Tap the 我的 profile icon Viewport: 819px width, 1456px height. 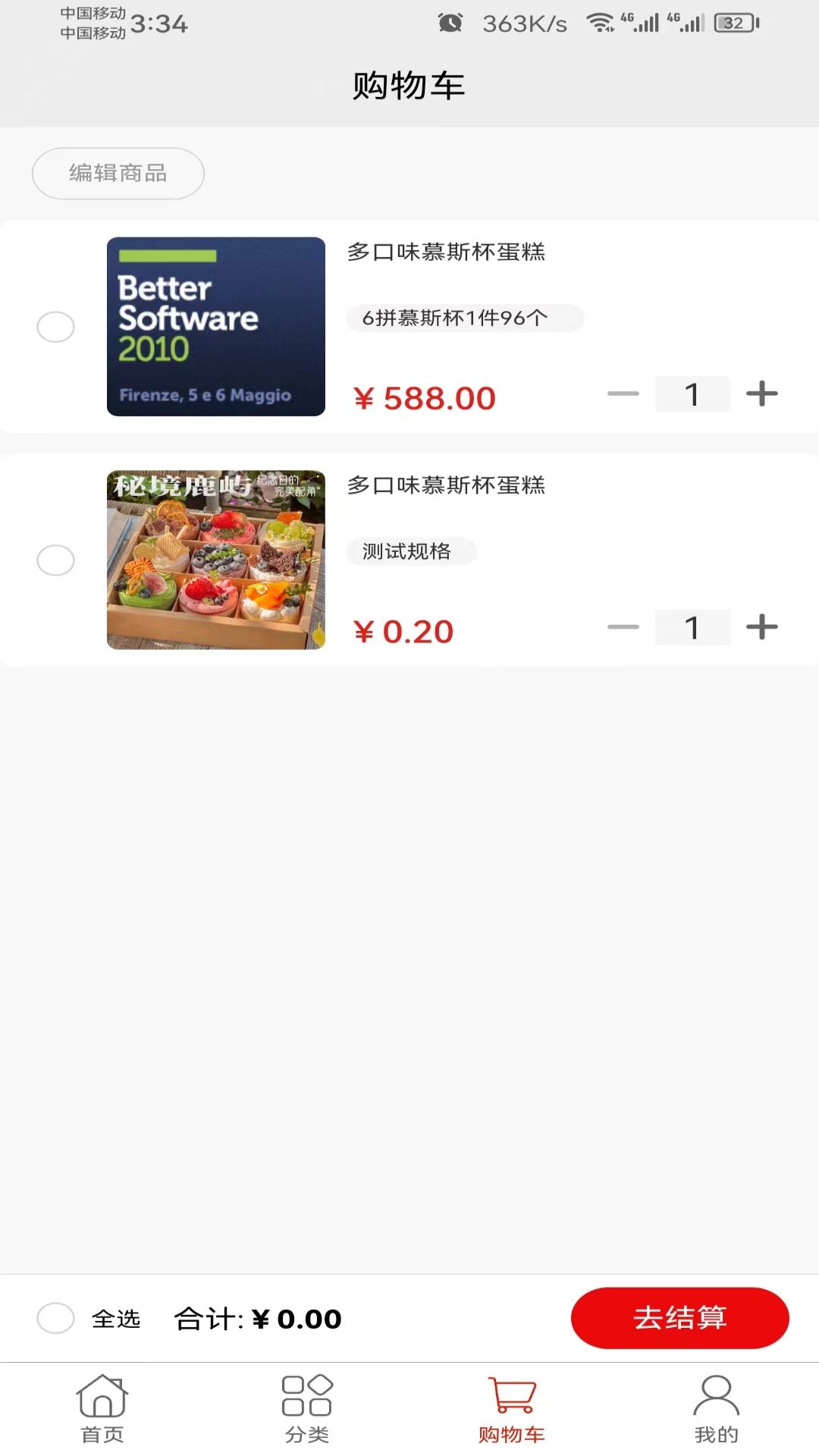716,1404
